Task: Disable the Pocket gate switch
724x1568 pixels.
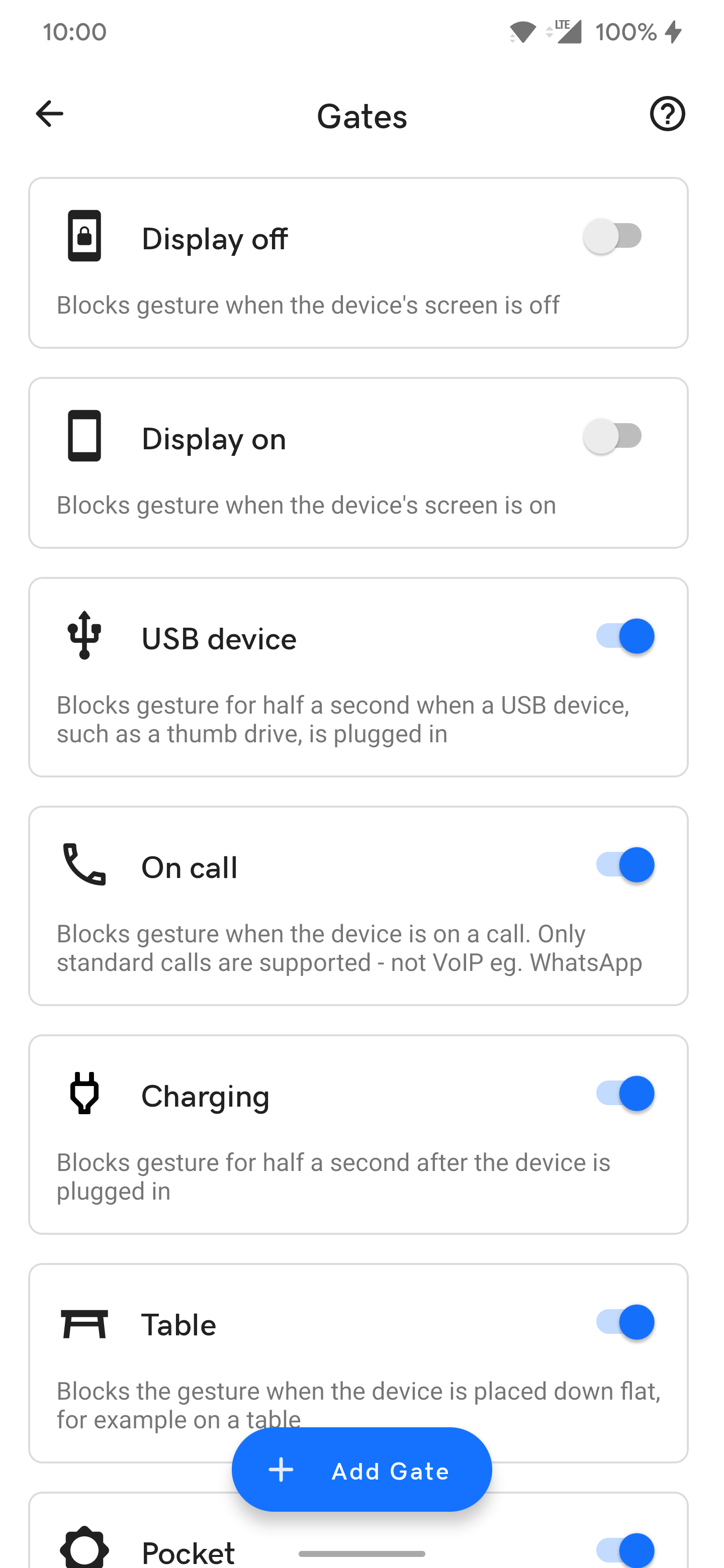Action: click(625, 1550)
